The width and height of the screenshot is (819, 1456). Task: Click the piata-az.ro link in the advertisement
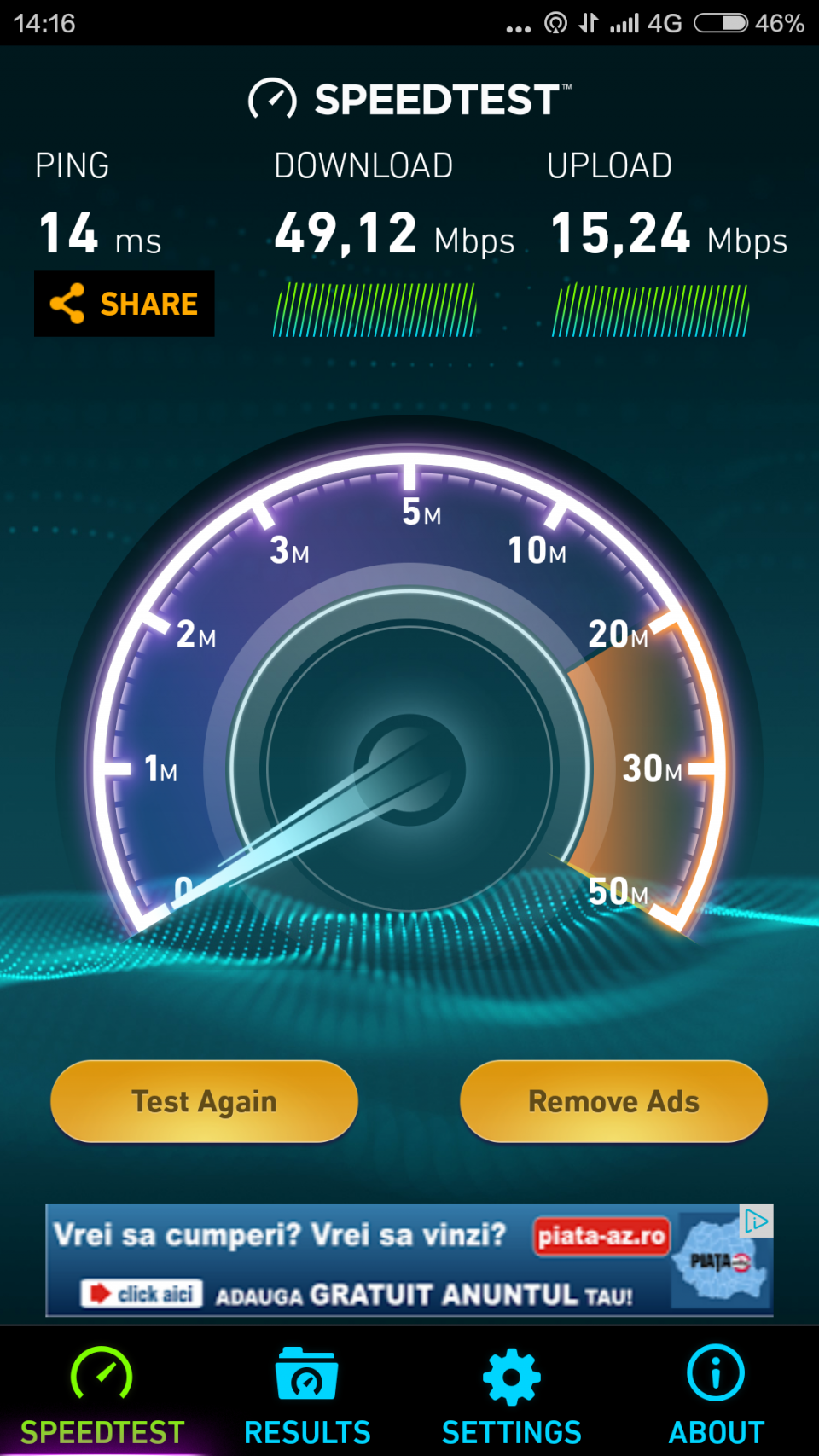600,1235
